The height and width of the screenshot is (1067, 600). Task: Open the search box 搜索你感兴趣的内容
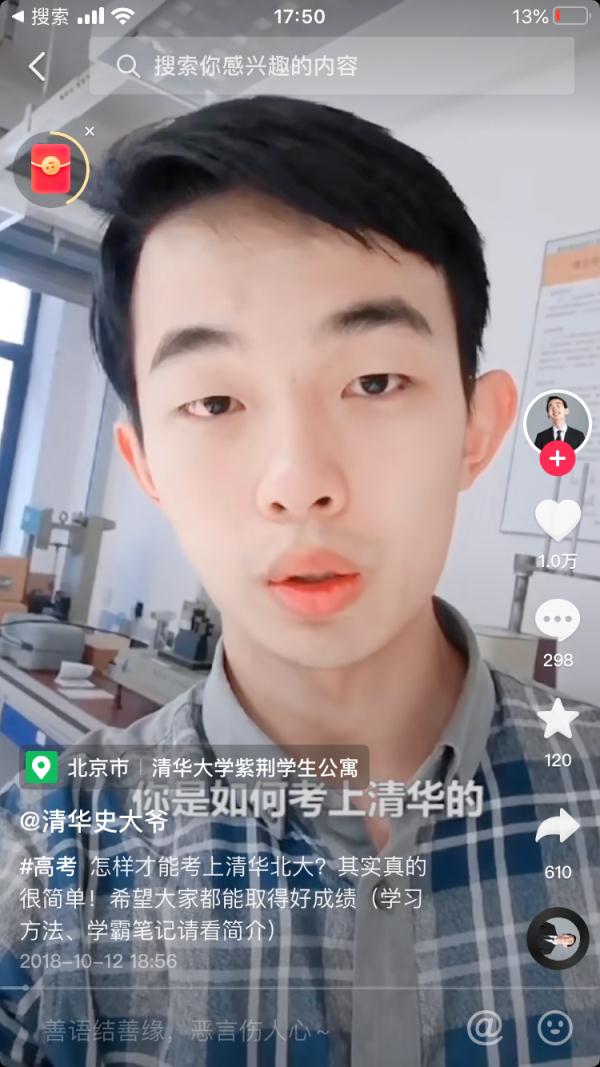[x=332, y=66]
